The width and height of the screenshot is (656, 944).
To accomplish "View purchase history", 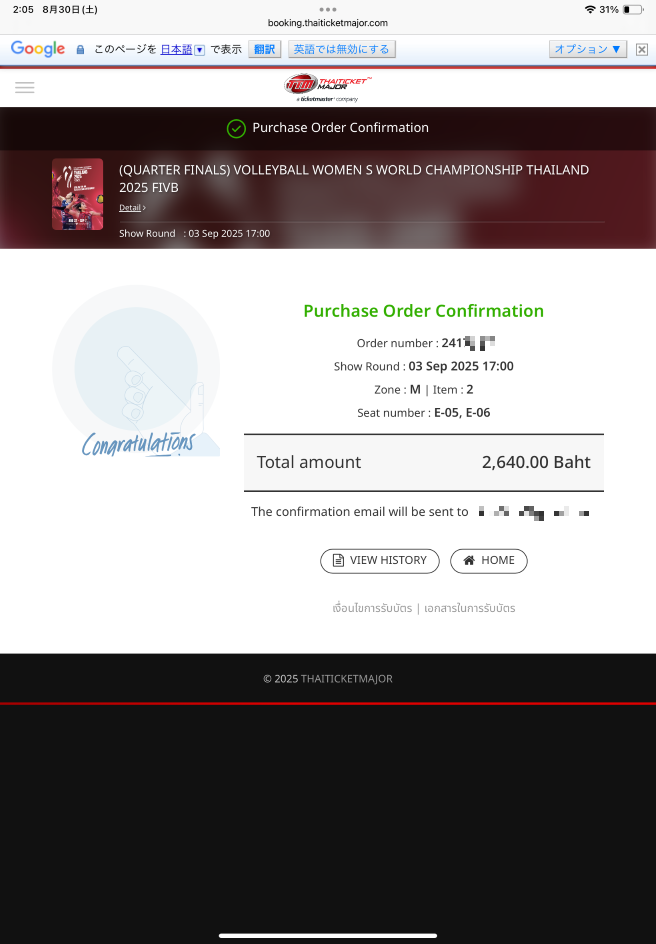I will tap(379, 561).
